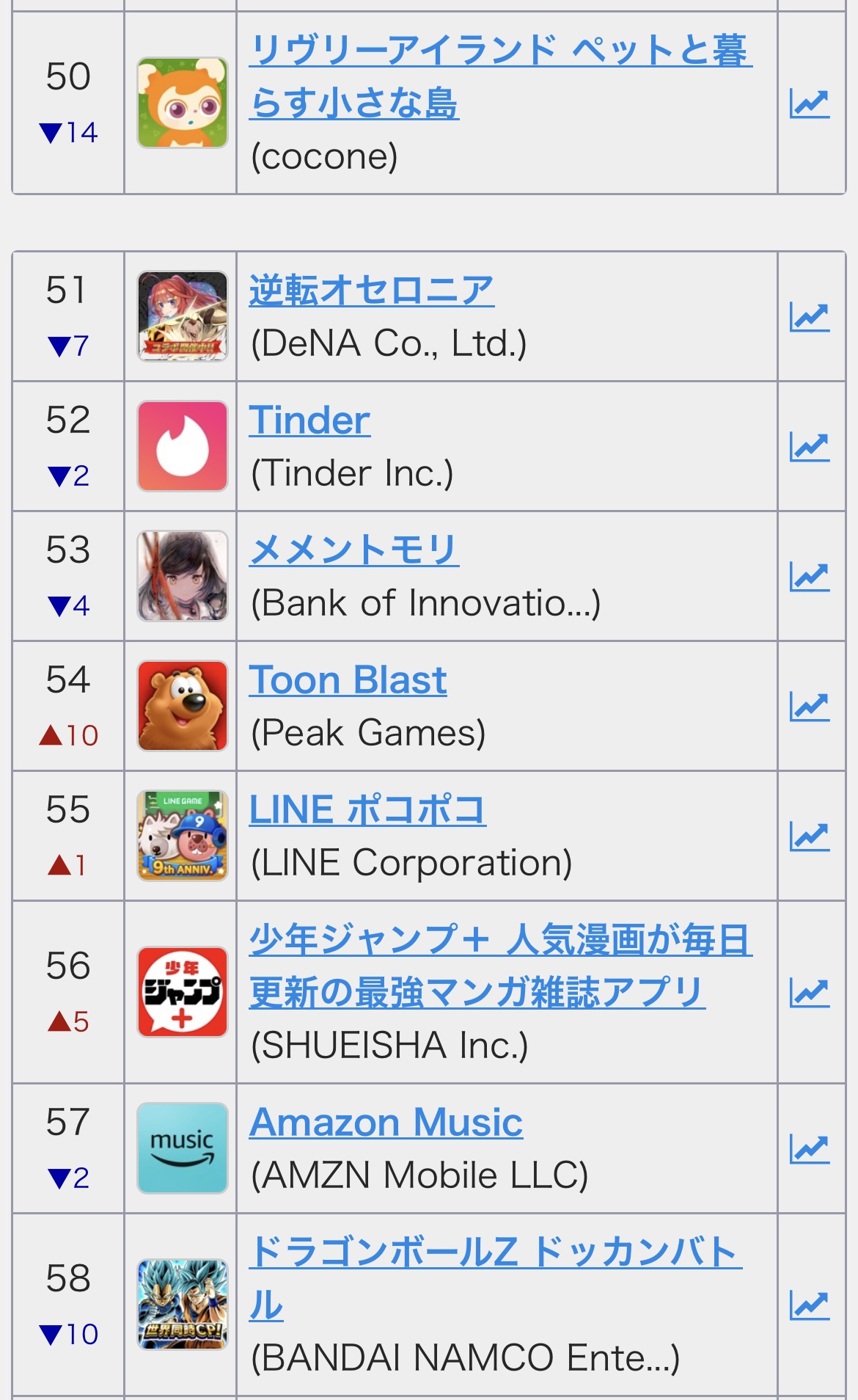This screenshot has height=1400, width=858.
Task: Open the Toon Blast link
Action: tap(348, 680)
